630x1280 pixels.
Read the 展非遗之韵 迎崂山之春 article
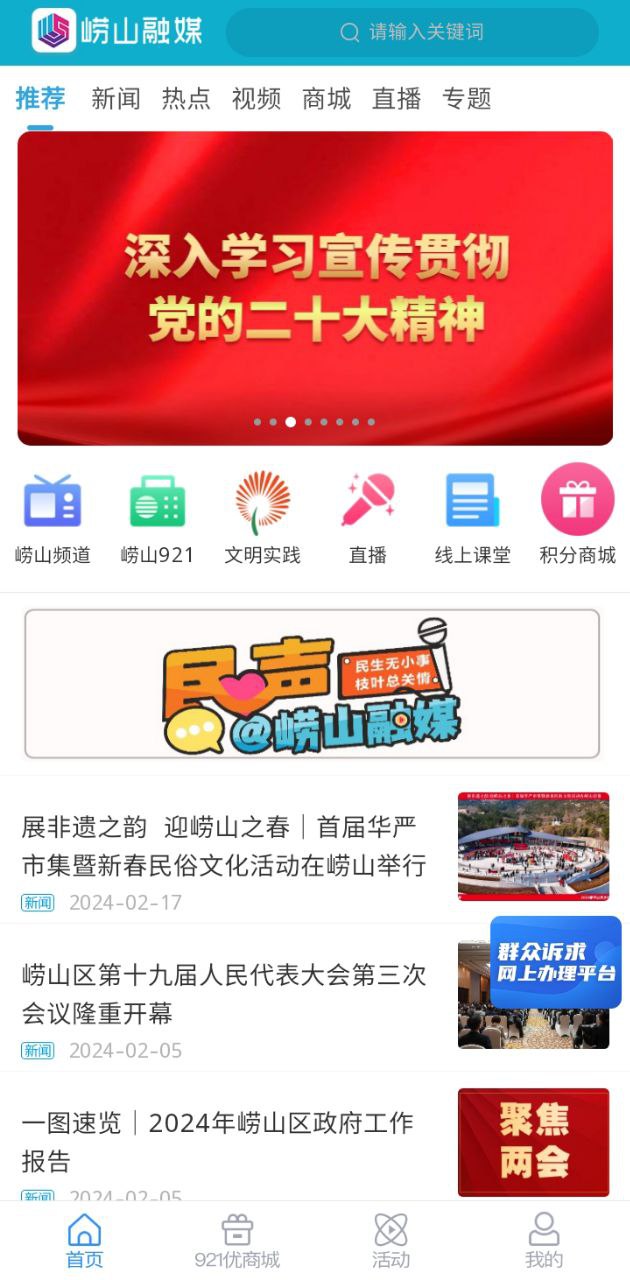(225, 846)
